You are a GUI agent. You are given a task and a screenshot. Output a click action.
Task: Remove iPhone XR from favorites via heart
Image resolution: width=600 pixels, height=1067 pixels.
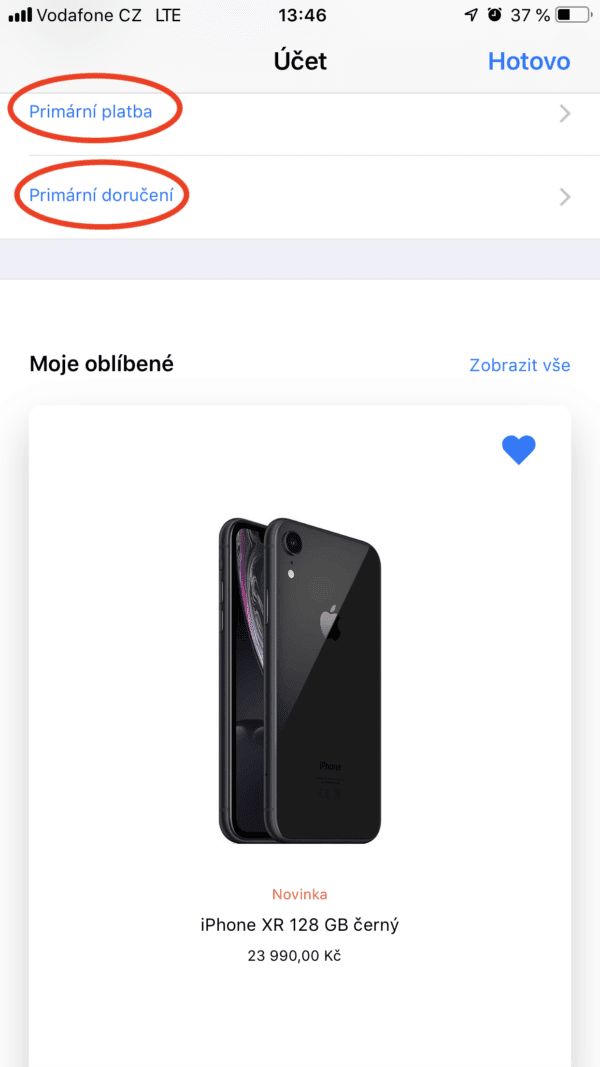518,451
